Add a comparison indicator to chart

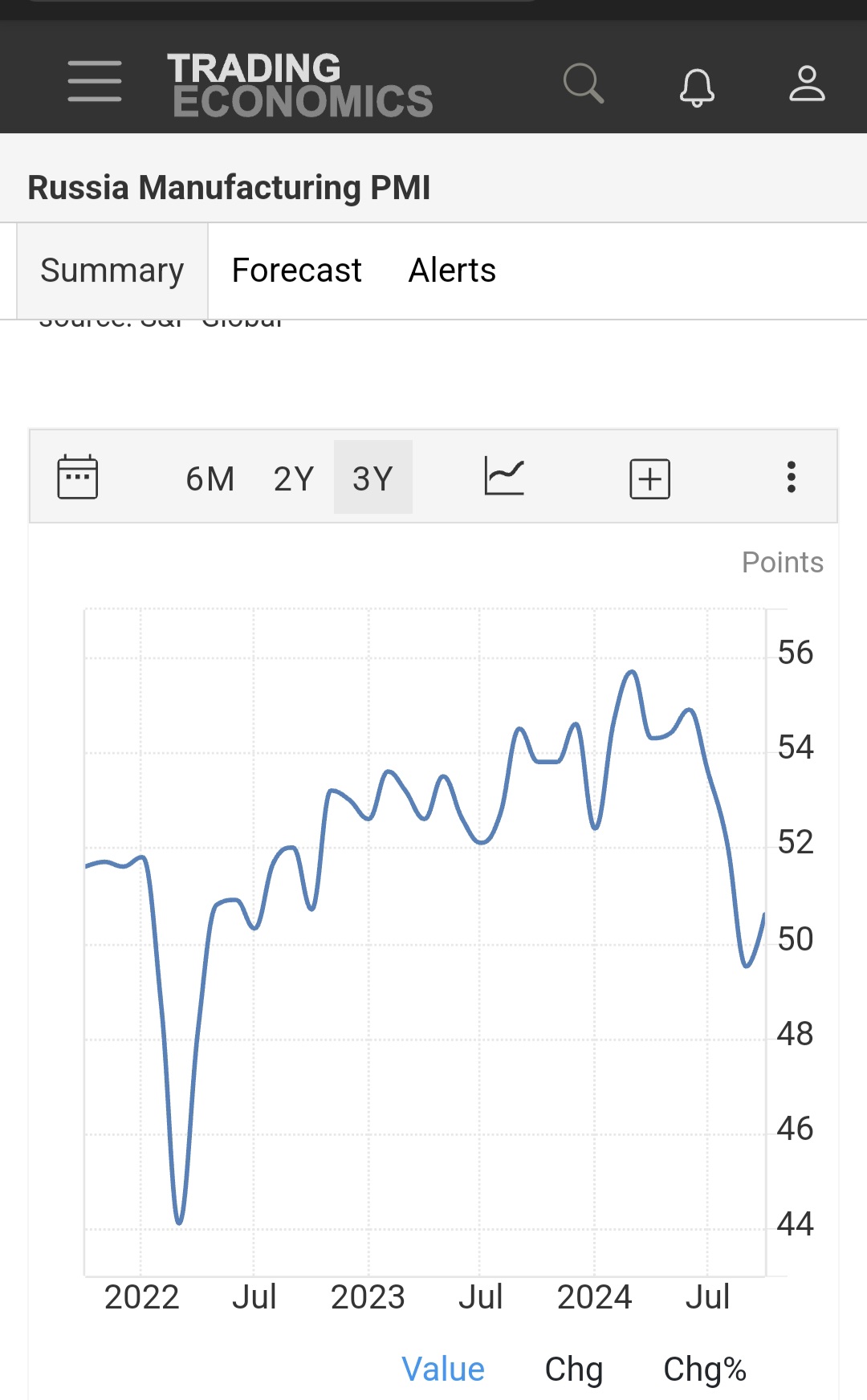[649, 478]
